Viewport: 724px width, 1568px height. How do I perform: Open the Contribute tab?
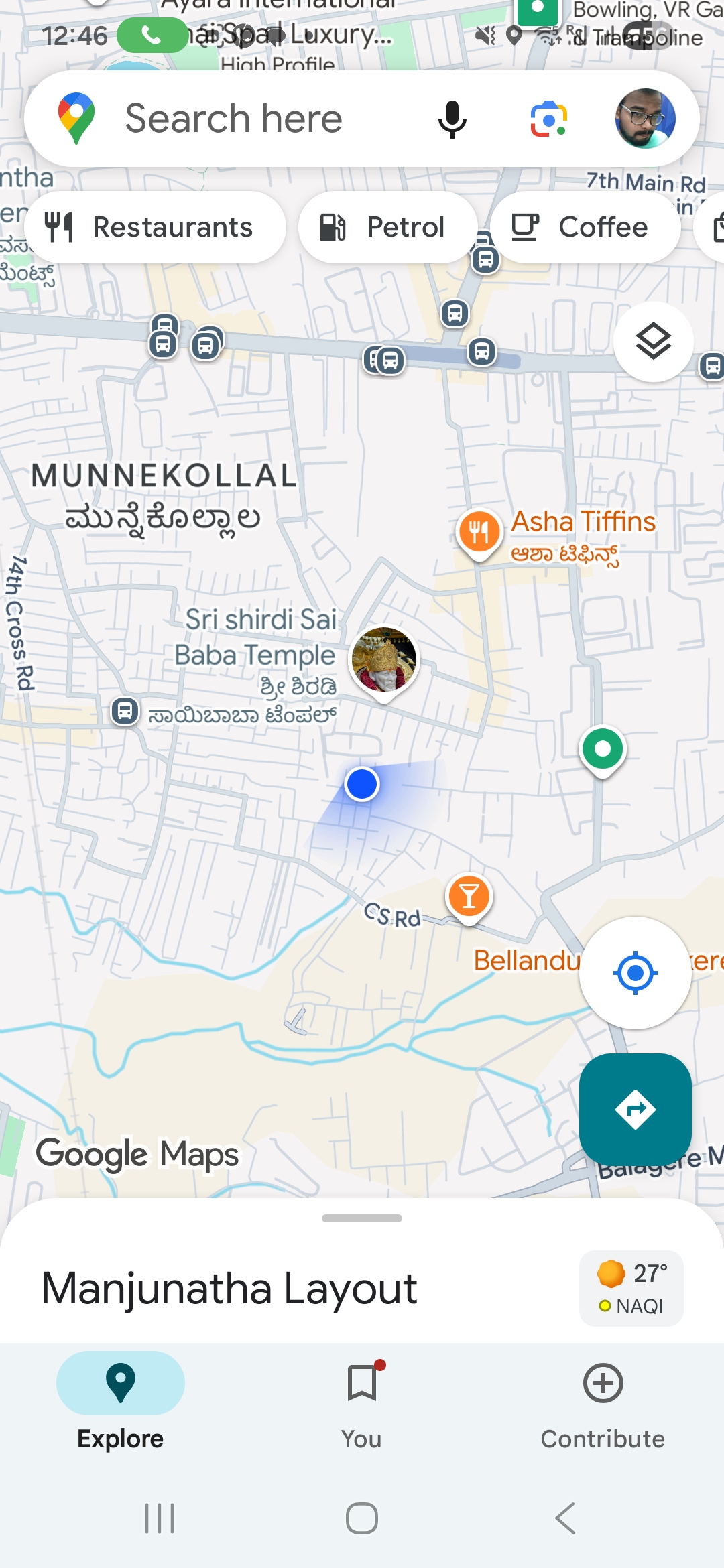(603, 1399)
